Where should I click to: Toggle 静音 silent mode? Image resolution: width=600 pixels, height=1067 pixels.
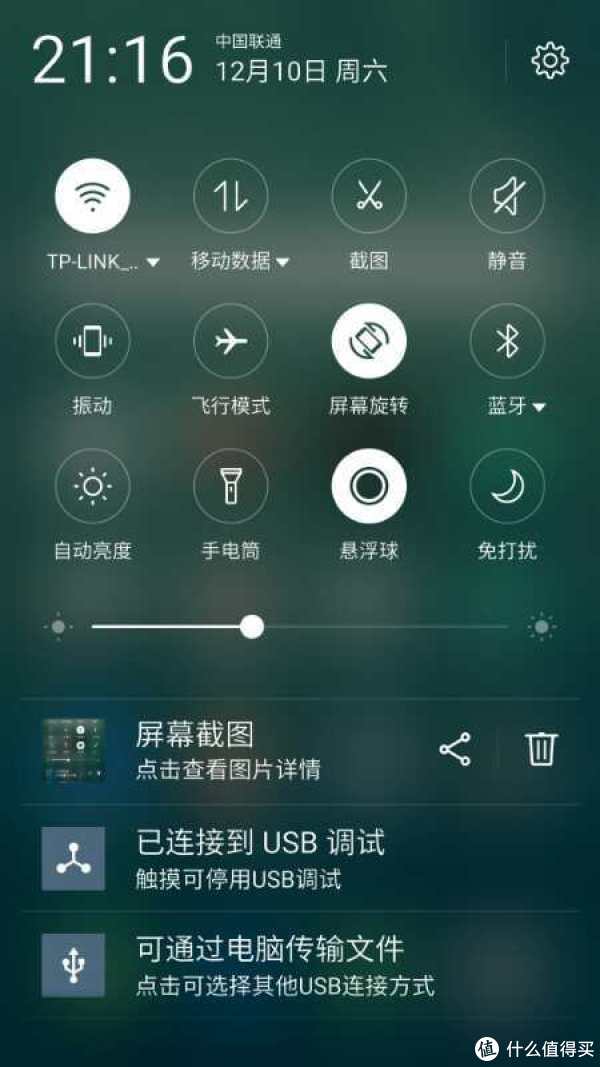(x=507, y=196)
